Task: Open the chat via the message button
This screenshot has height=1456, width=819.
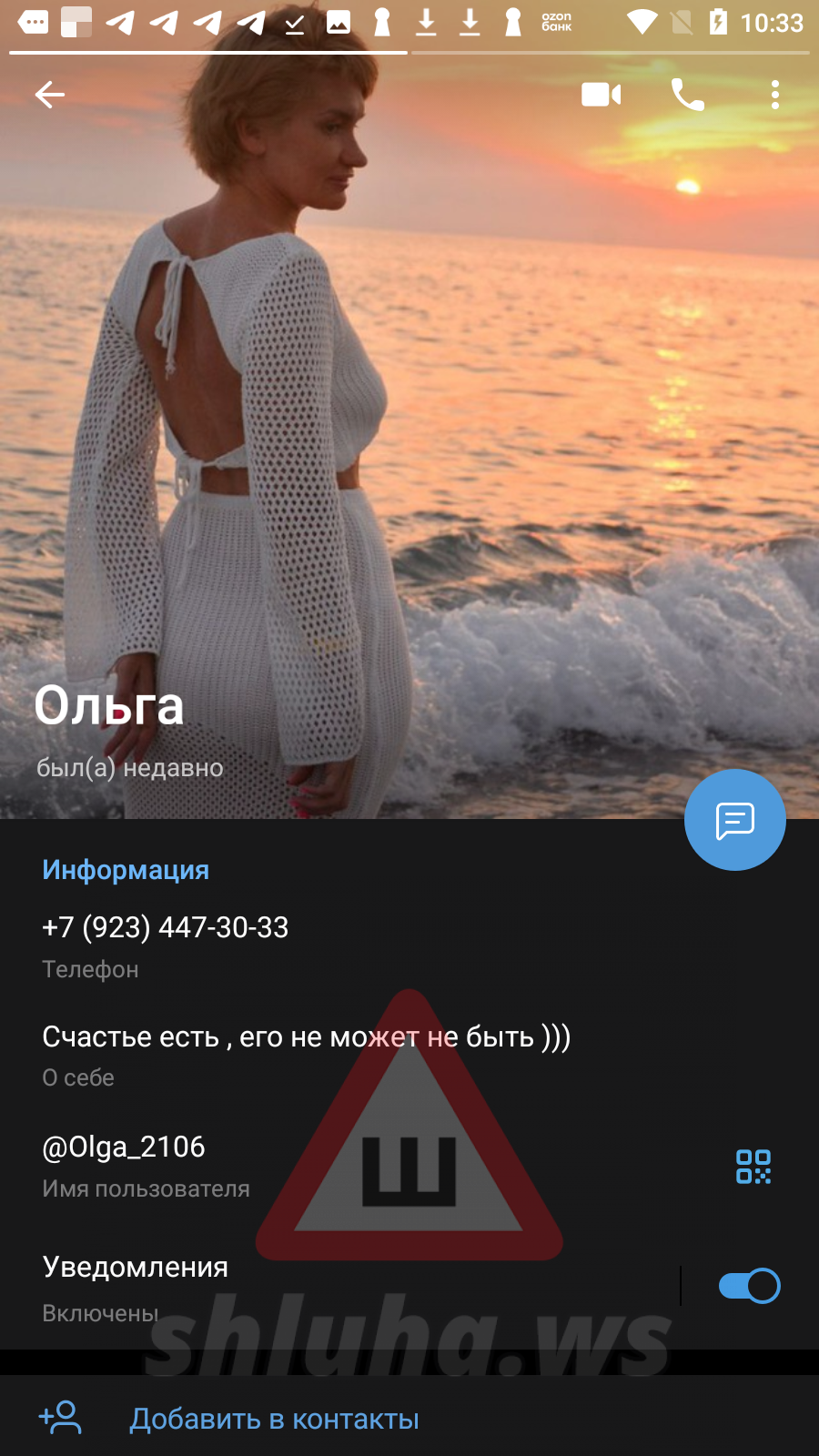Action: [735, 820]
